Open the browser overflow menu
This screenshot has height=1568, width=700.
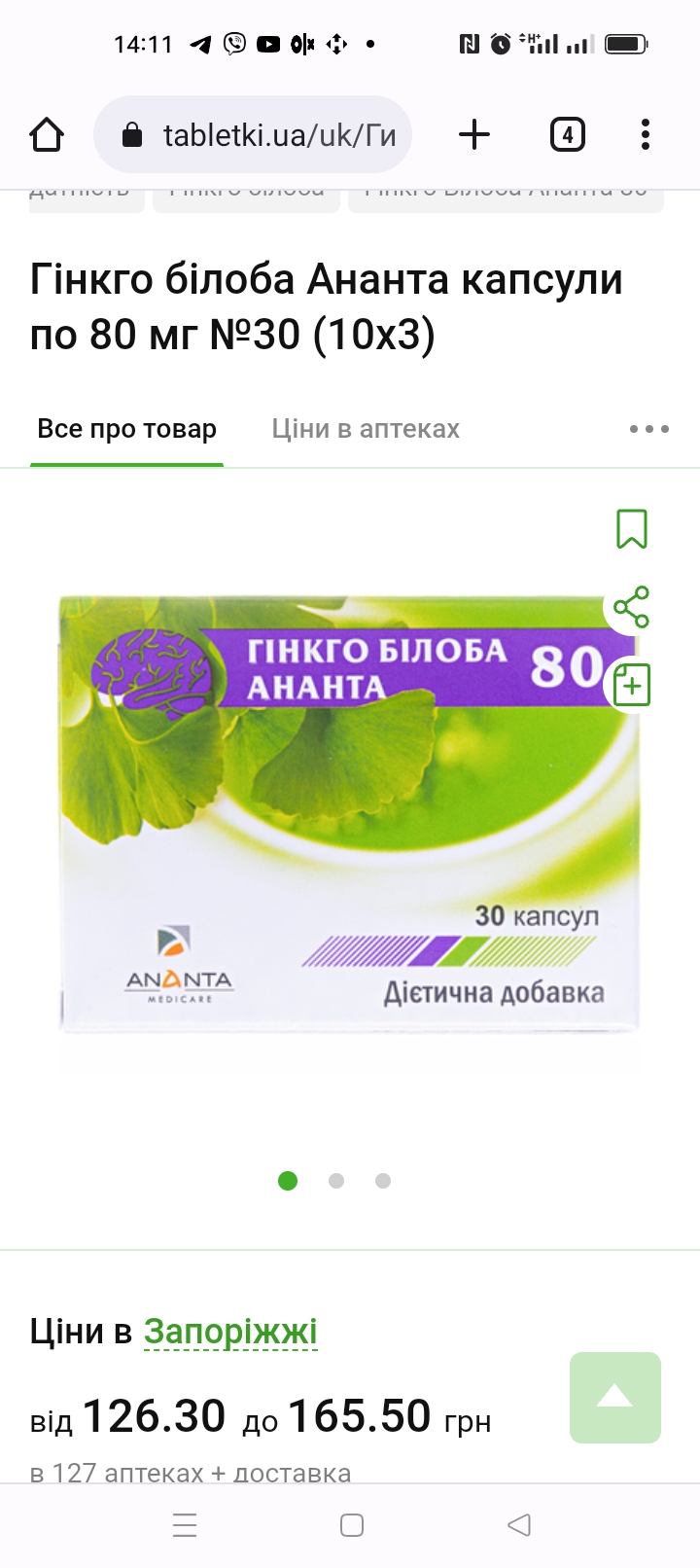pos(646,134)
